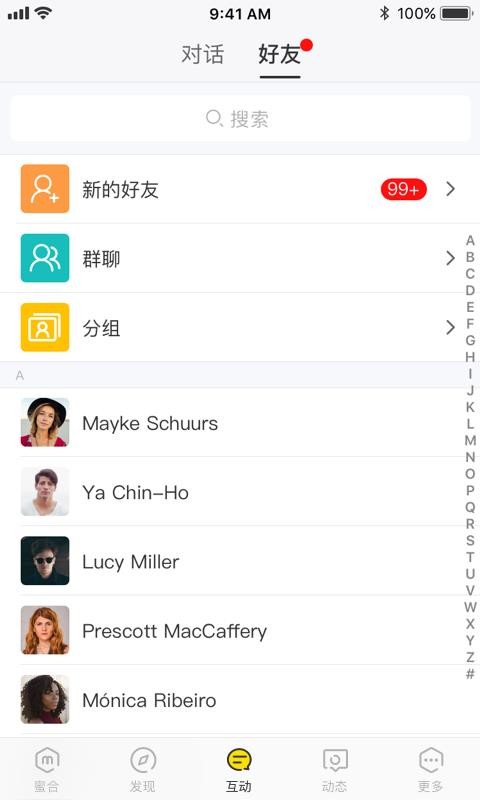
Task: Tap the 搜索 search box
Action: [240, 118]
